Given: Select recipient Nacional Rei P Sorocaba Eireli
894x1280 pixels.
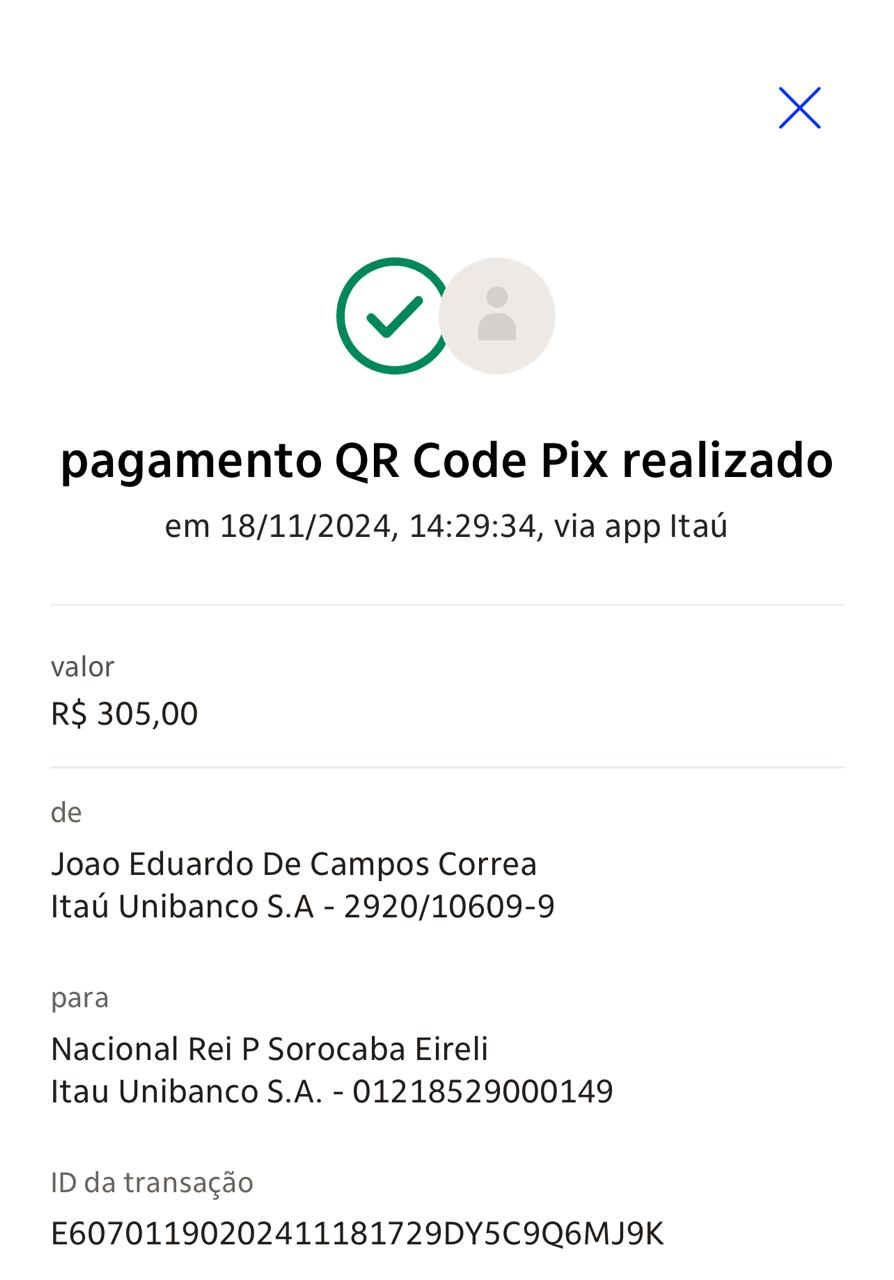Looking at the screenshot, I should [270, 1049].
